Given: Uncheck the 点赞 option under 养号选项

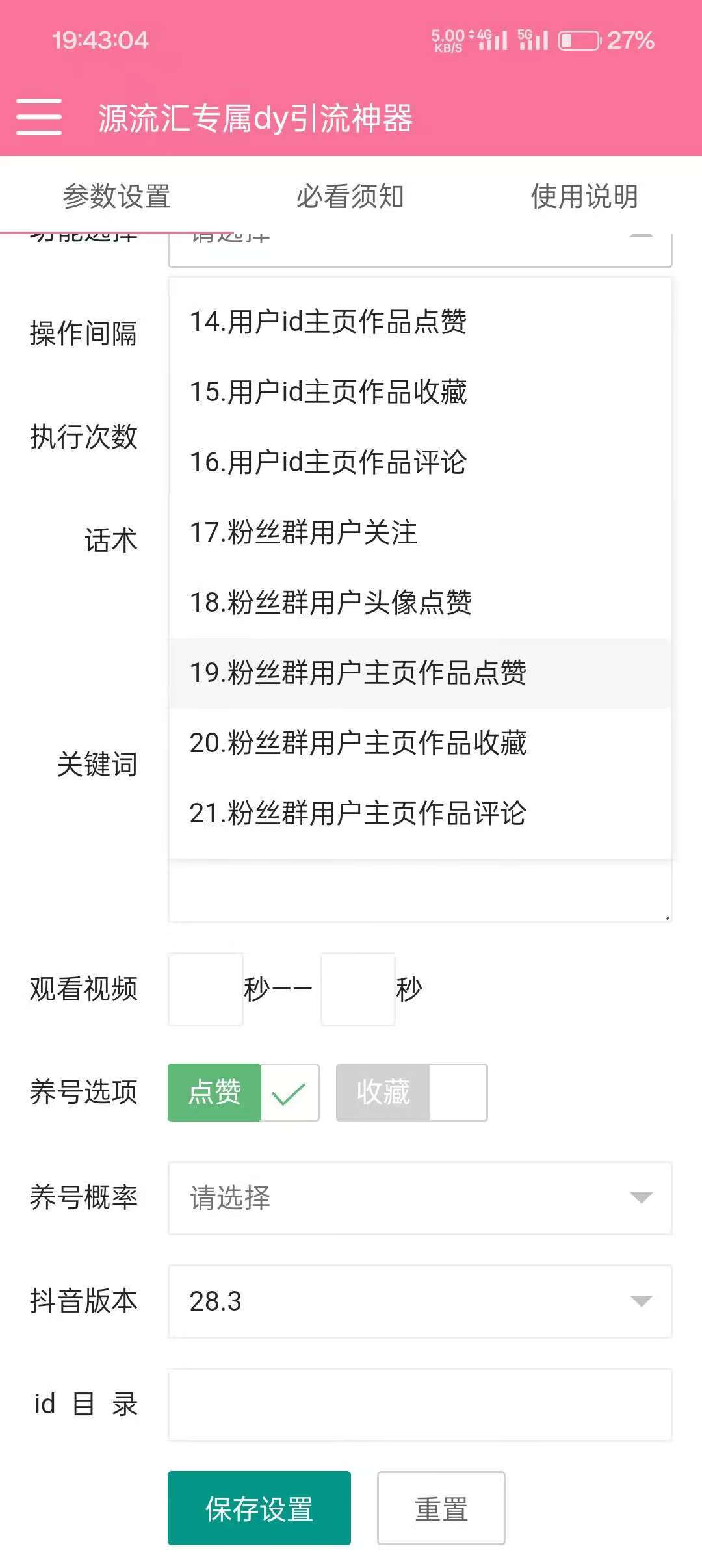Looking at the screenshot, I should coord(243,1093).
